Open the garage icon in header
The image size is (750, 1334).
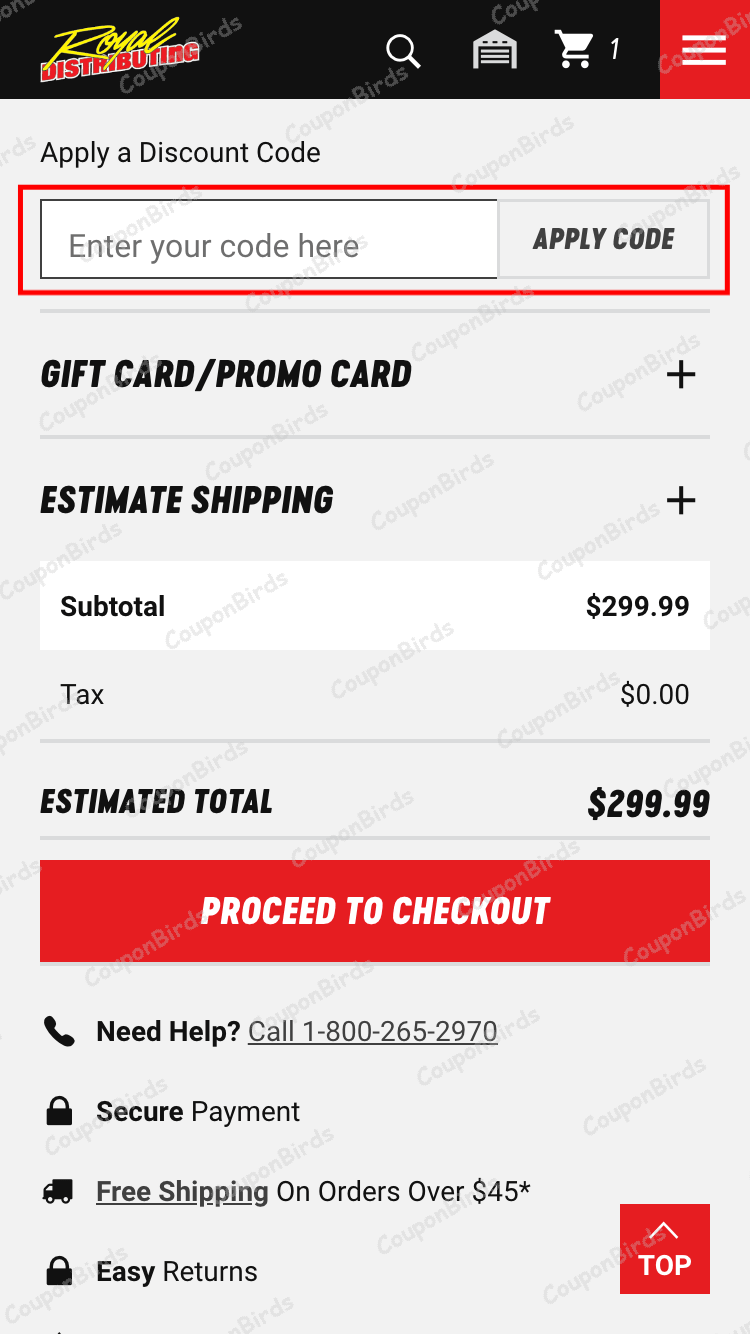point(495,49)
